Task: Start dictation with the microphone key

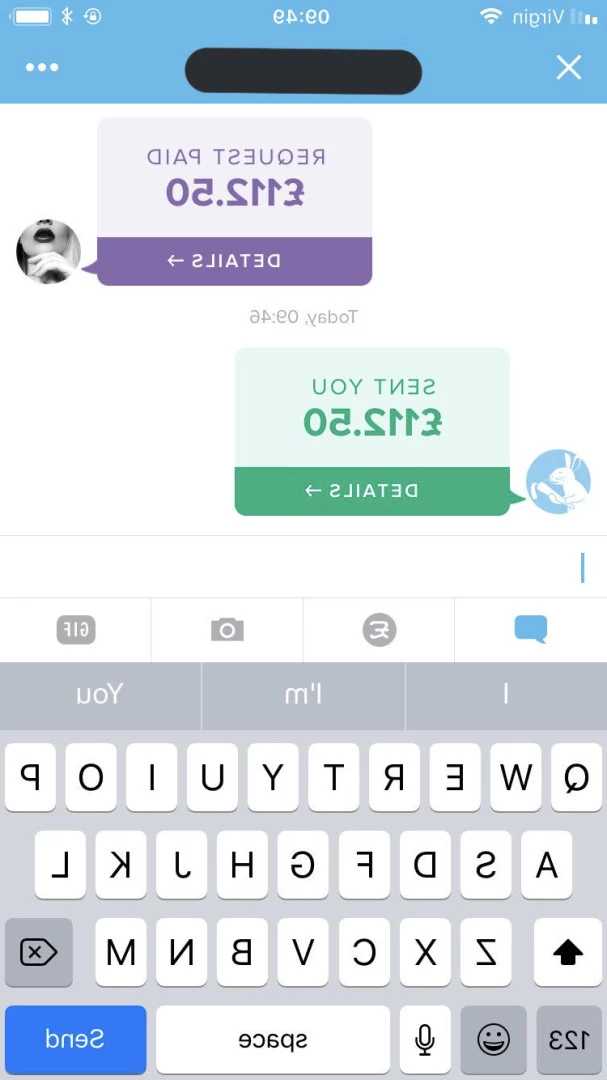Action: point(425,1039)
